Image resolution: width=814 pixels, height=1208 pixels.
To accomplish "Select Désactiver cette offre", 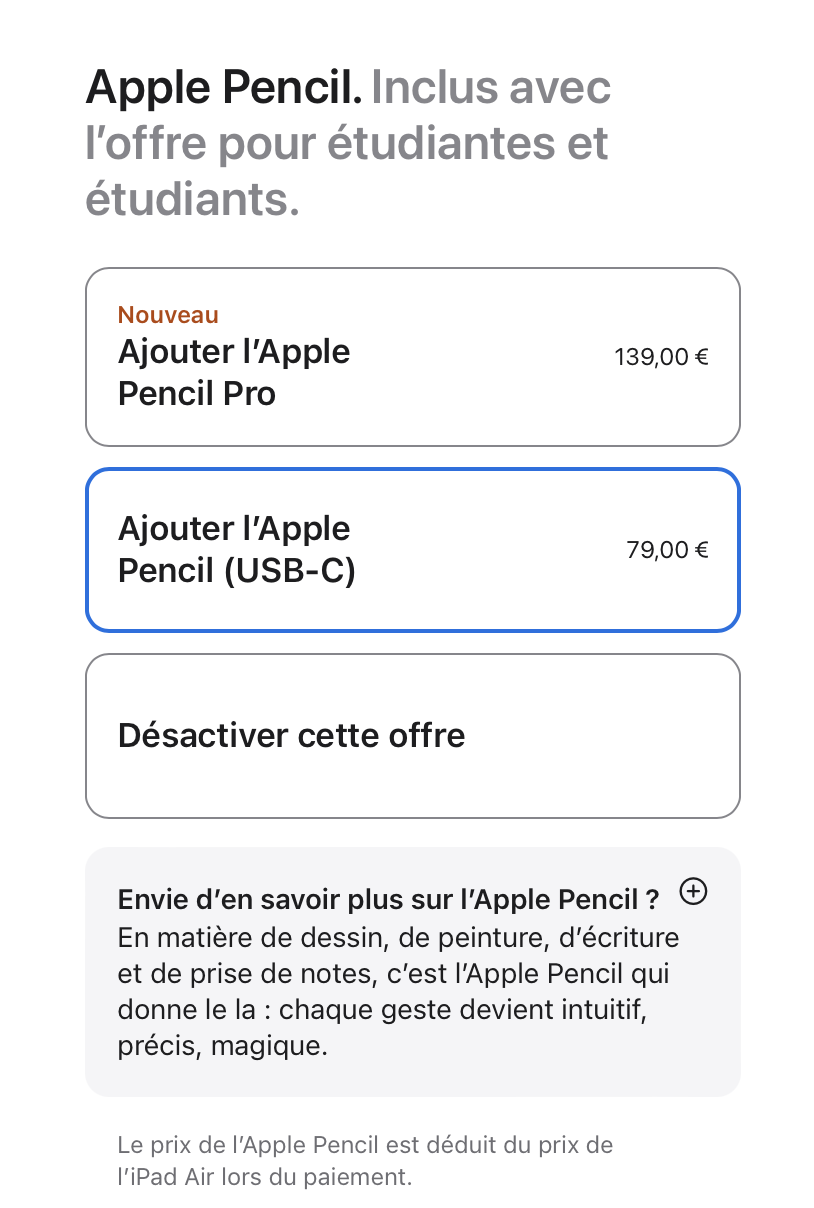I will [x=412, y=736].
